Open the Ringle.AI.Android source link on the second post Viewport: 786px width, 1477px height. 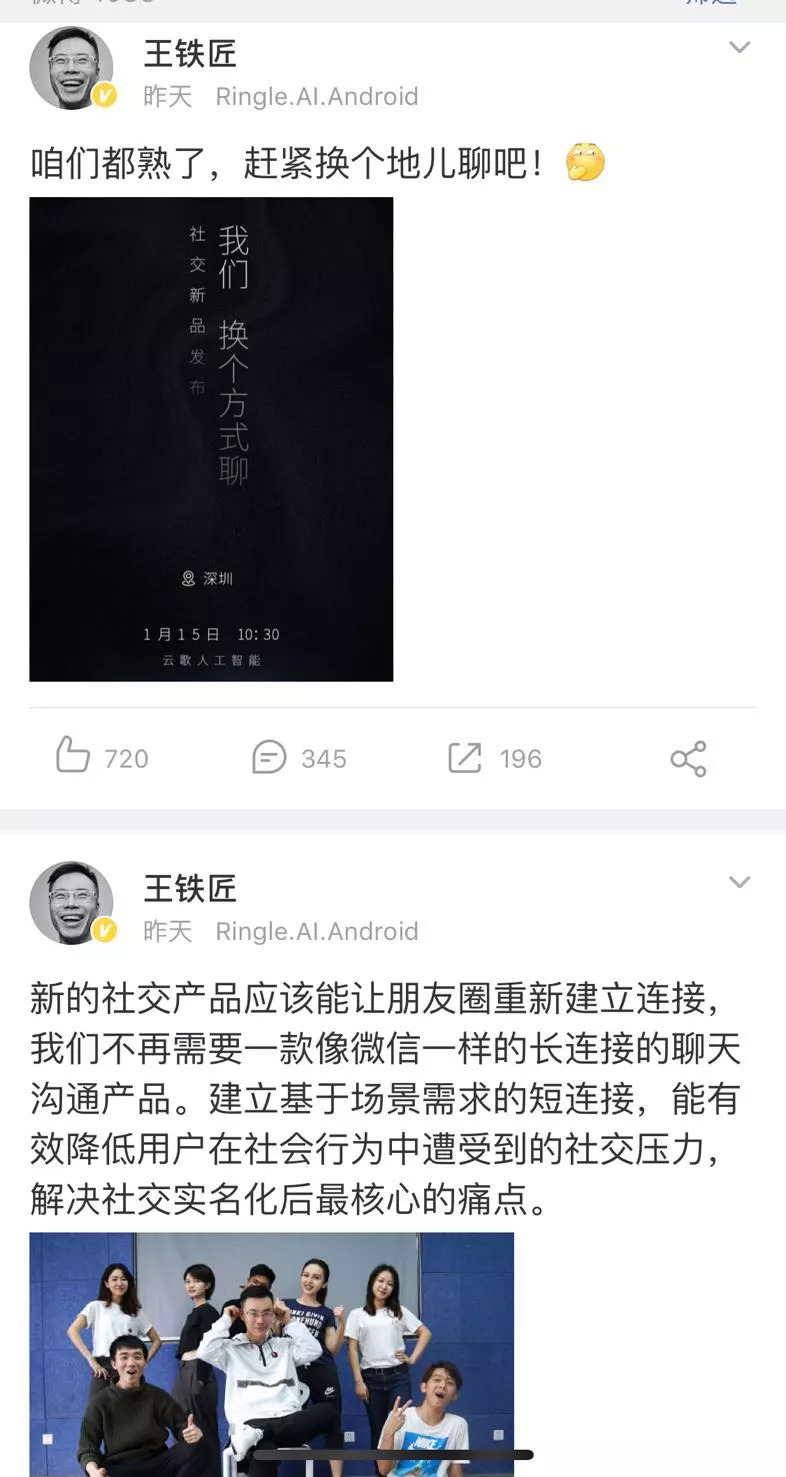click(x=317, y=931)
